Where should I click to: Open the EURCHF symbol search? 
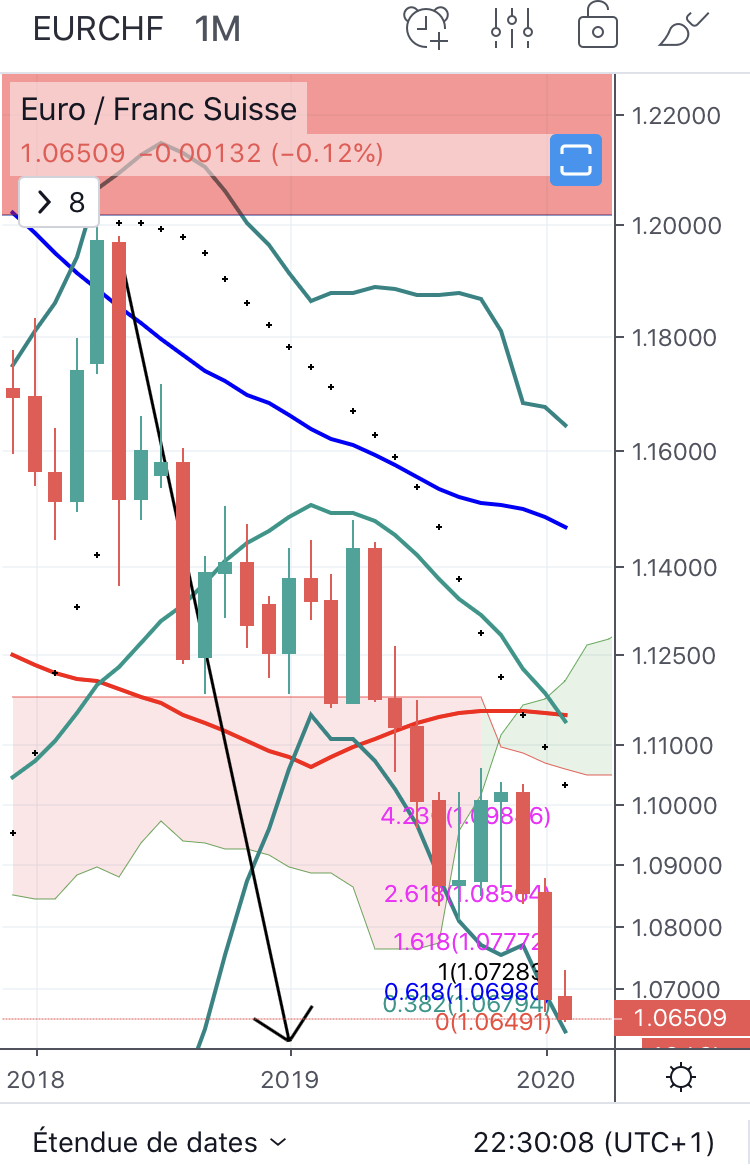[97, 28]
